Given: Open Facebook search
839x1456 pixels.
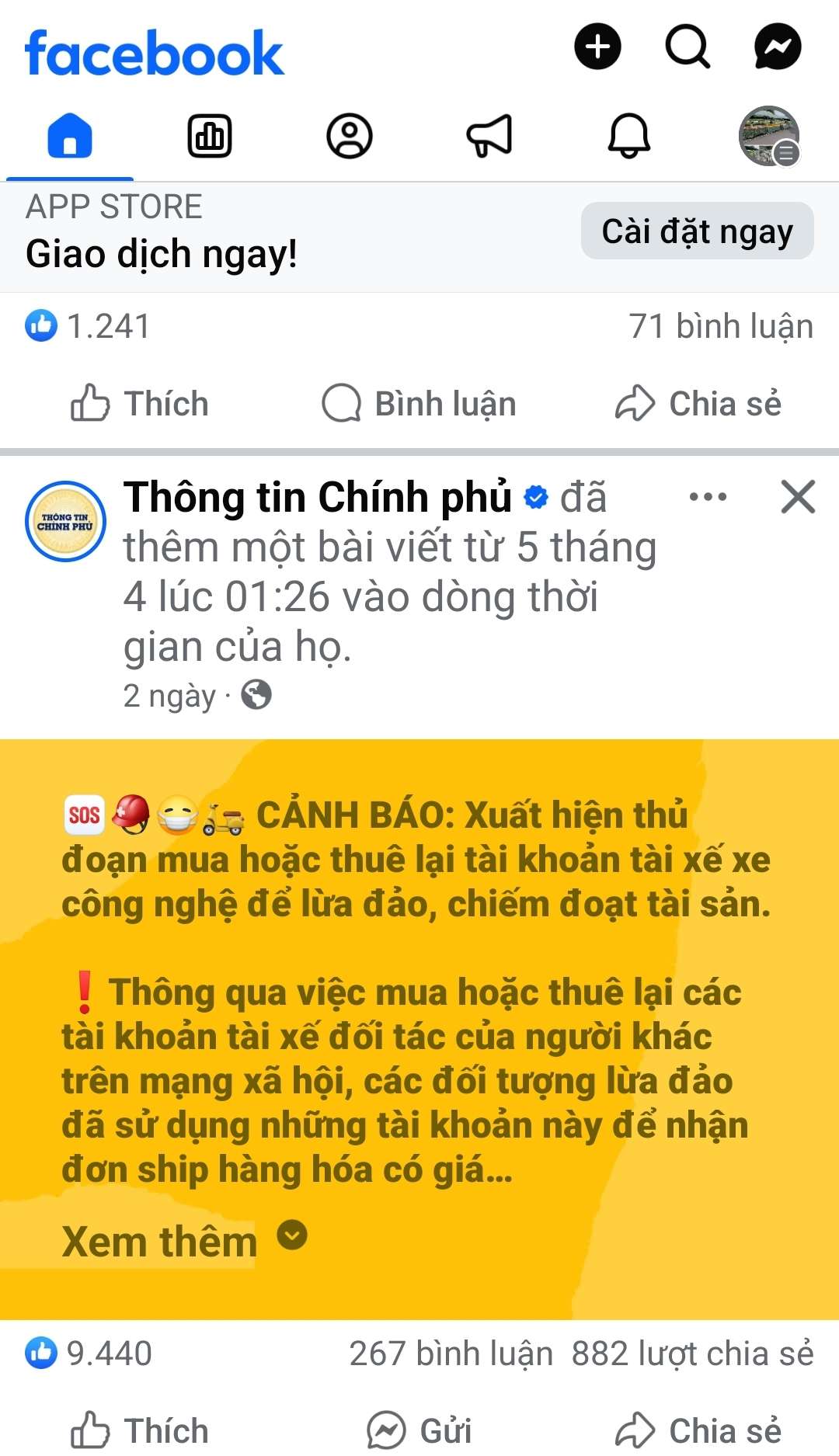Looking at the screenshot, I should [x=688, y=47].
